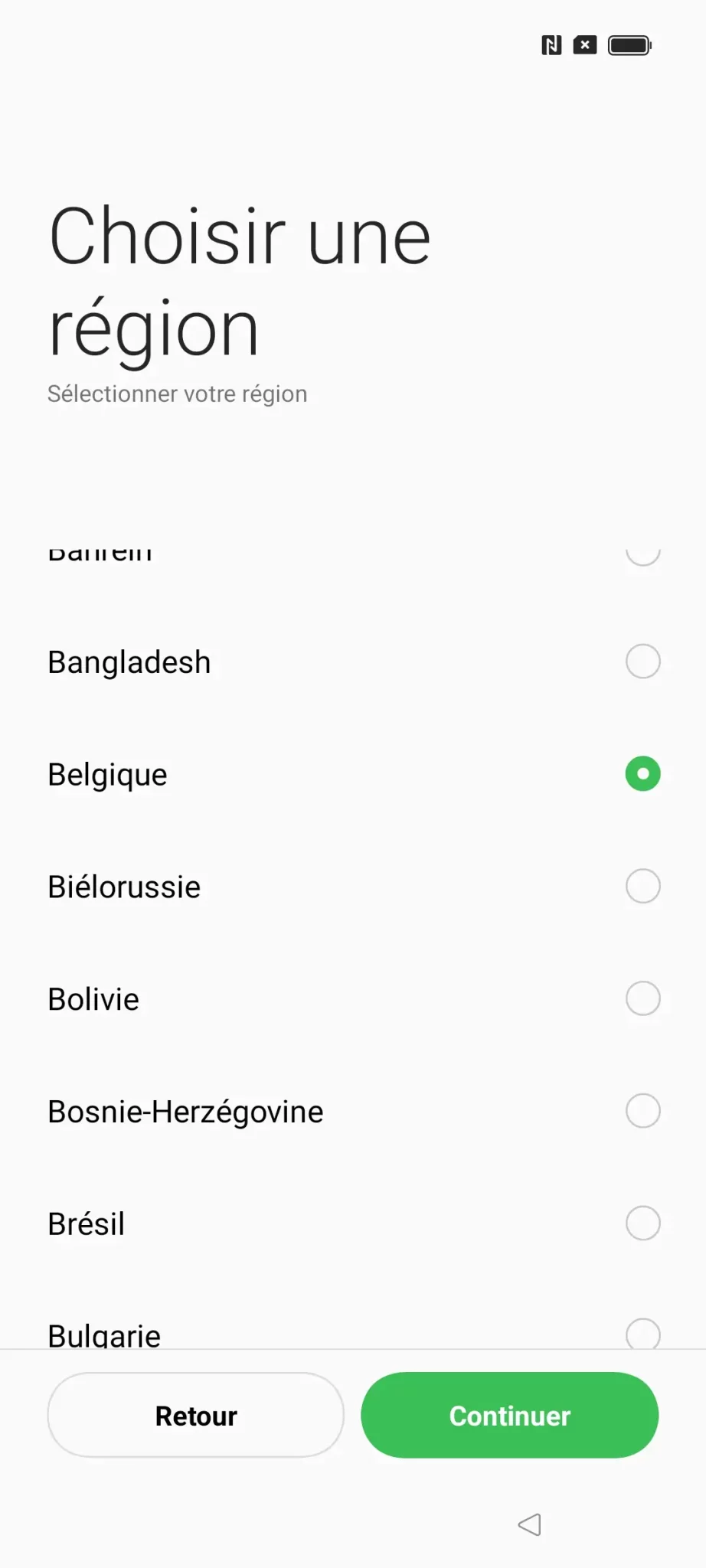Choose Bosnie-Herzégovine option

[x=353, y=1112]
